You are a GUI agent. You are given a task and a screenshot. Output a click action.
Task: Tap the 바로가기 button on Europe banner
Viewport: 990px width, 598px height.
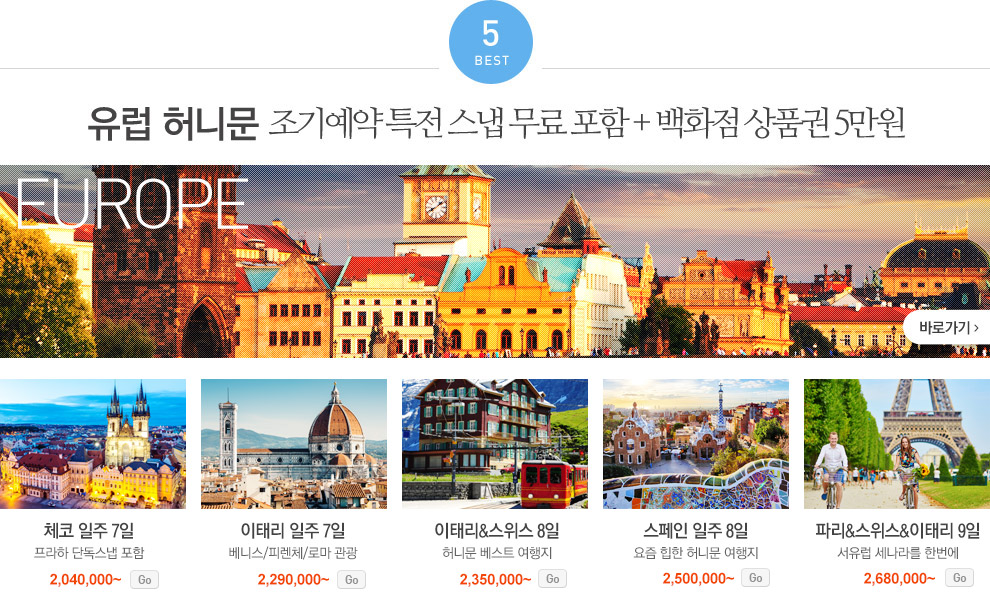click(x=947, y=327)
